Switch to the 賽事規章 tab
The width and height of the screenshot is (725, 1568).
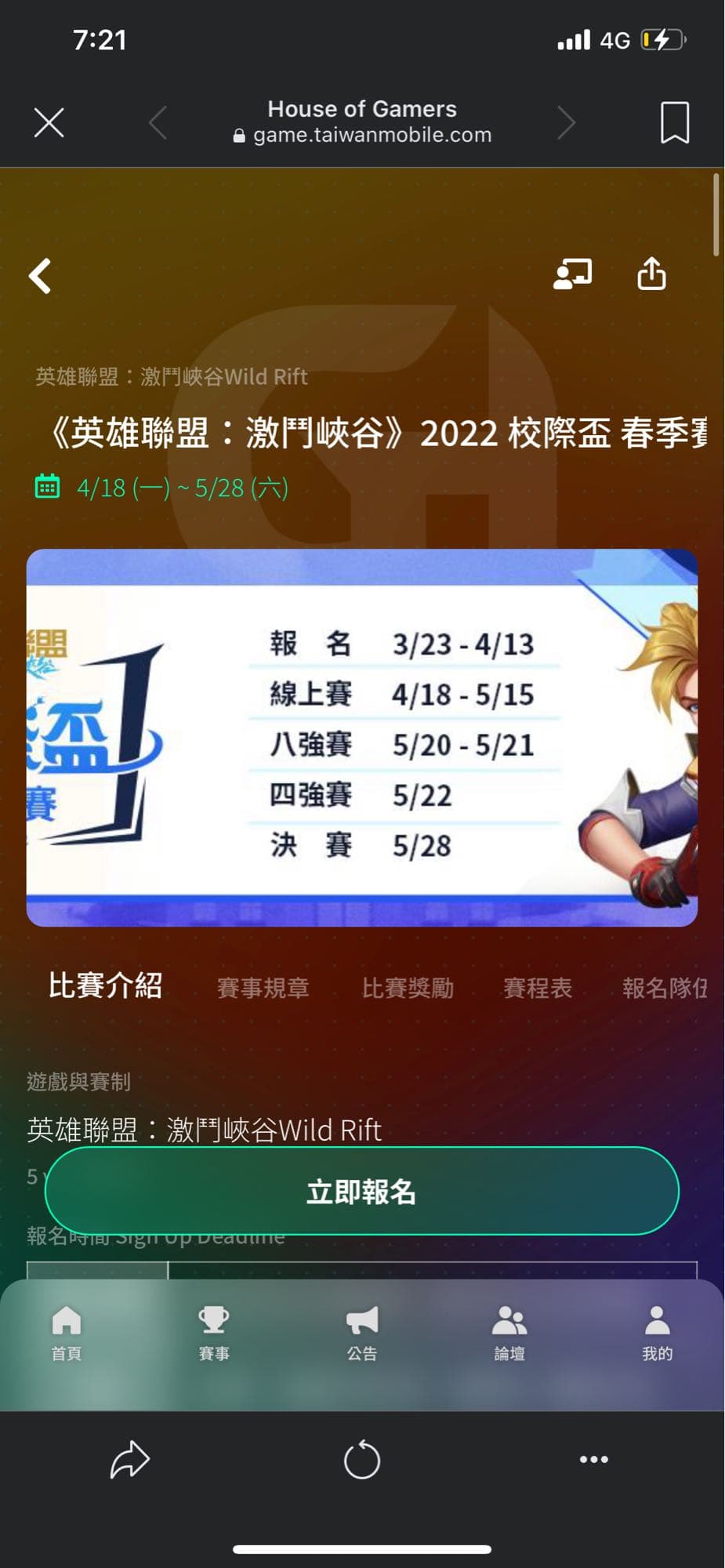click(x=263, y=988)
